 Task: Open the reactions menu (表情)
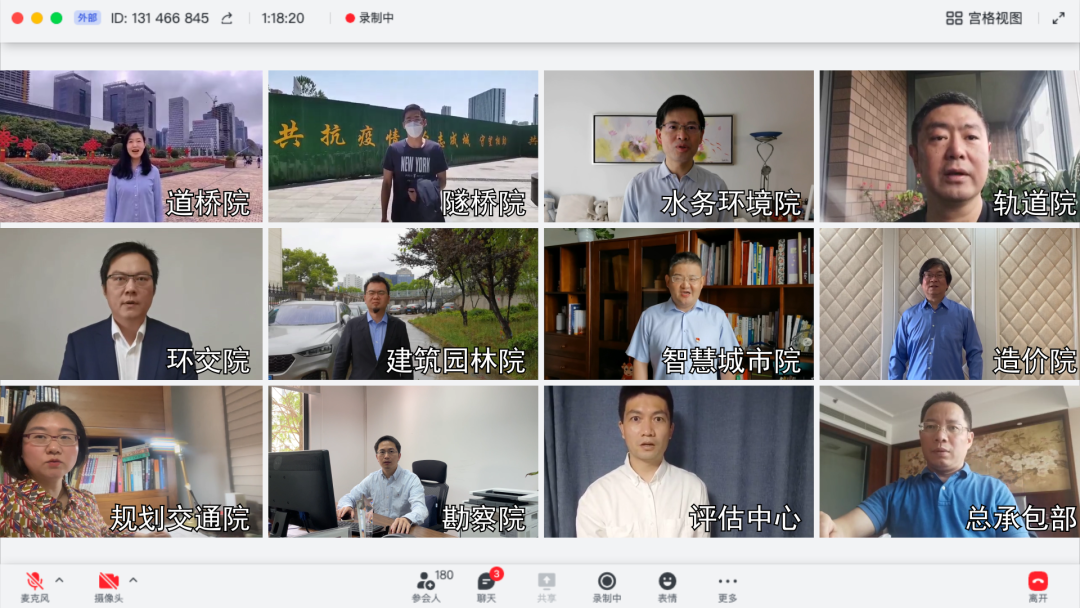click(x=667, y=585)
